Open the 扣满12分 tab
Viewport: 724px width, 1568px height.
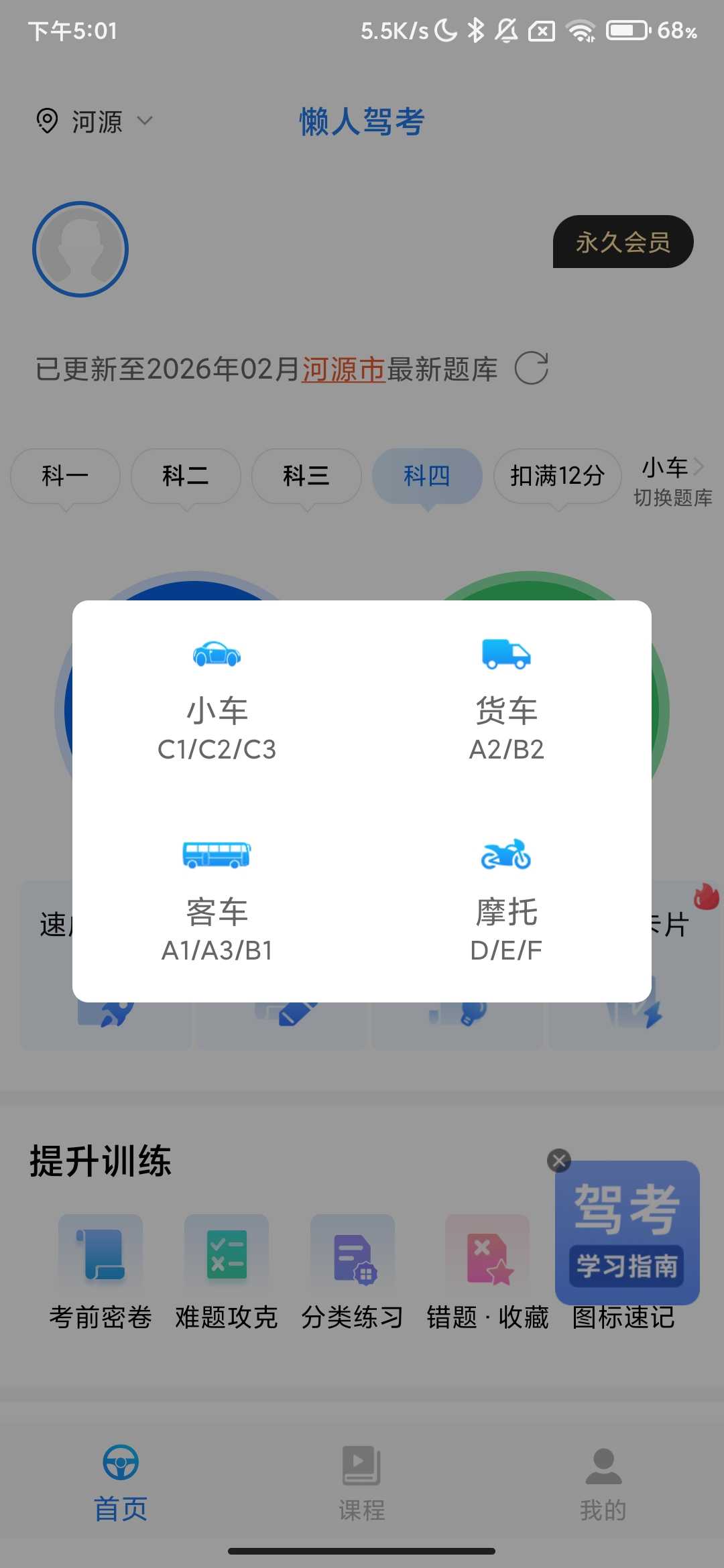[557, 476]
